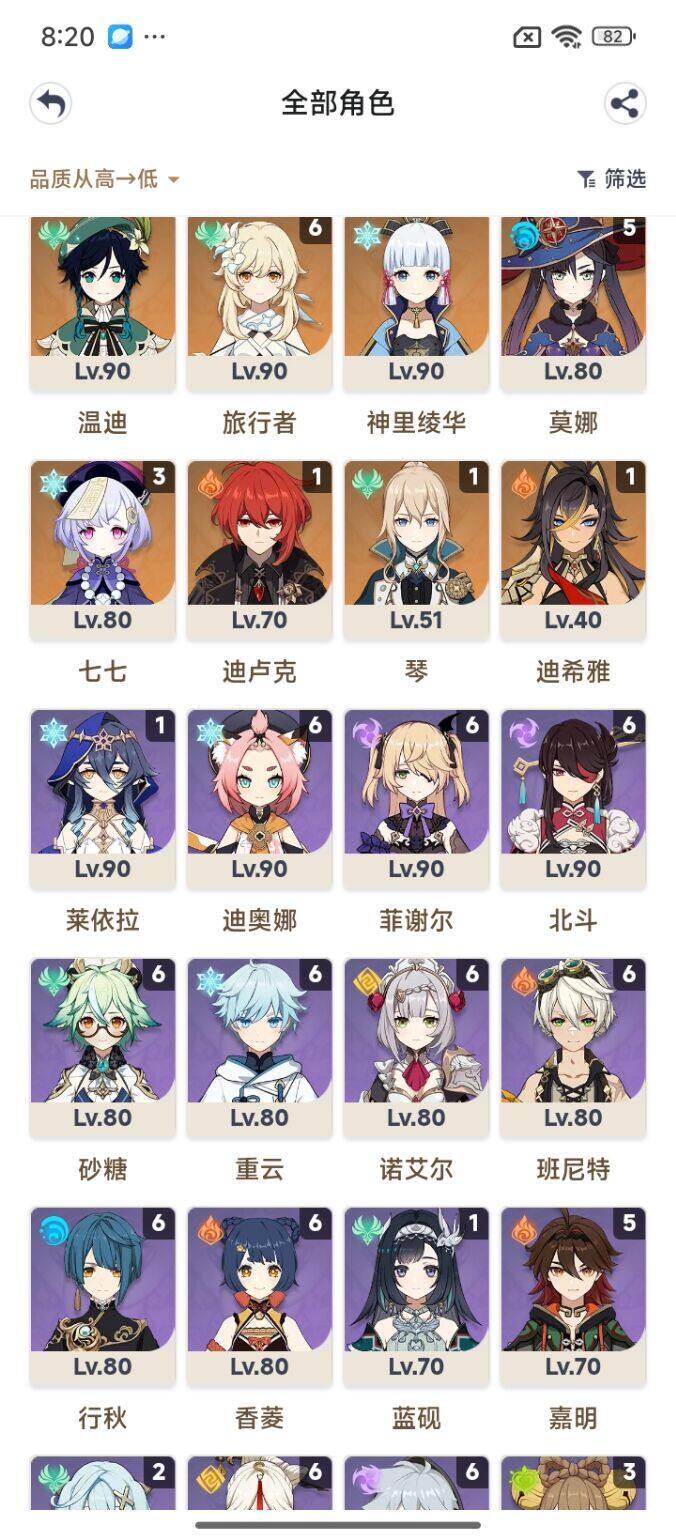
Task: Share the character list
Action: [x=625, y=103]
